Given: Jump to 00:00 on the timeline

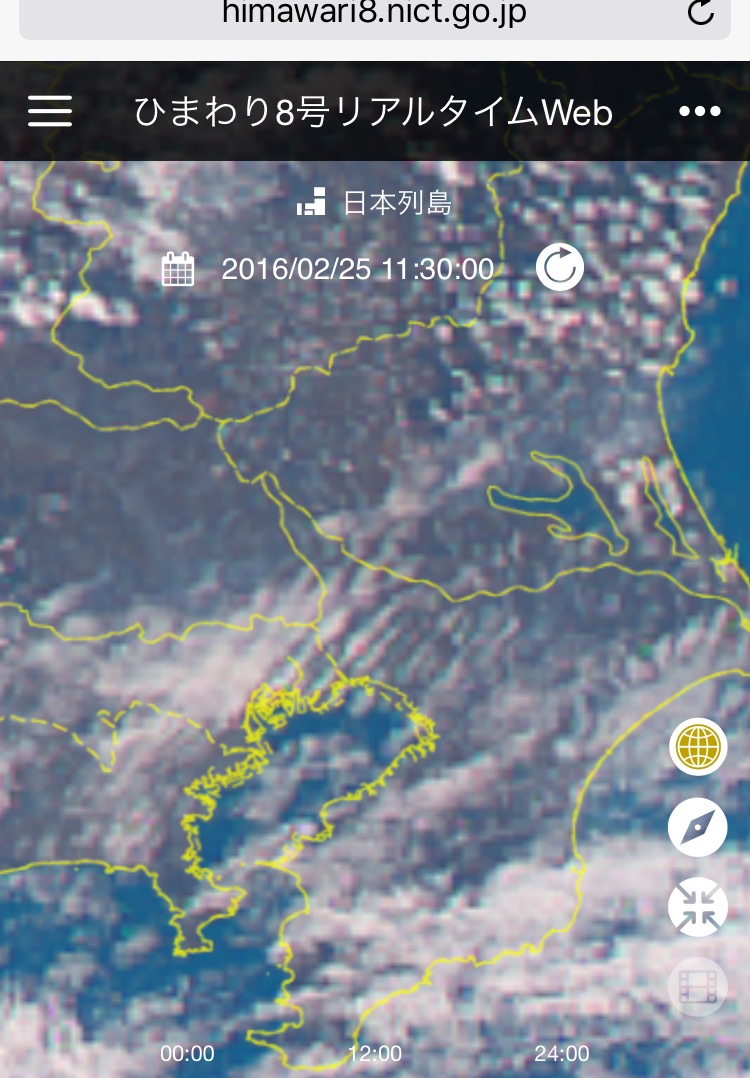Looking at the screenshot, I should click(187, 1053).
